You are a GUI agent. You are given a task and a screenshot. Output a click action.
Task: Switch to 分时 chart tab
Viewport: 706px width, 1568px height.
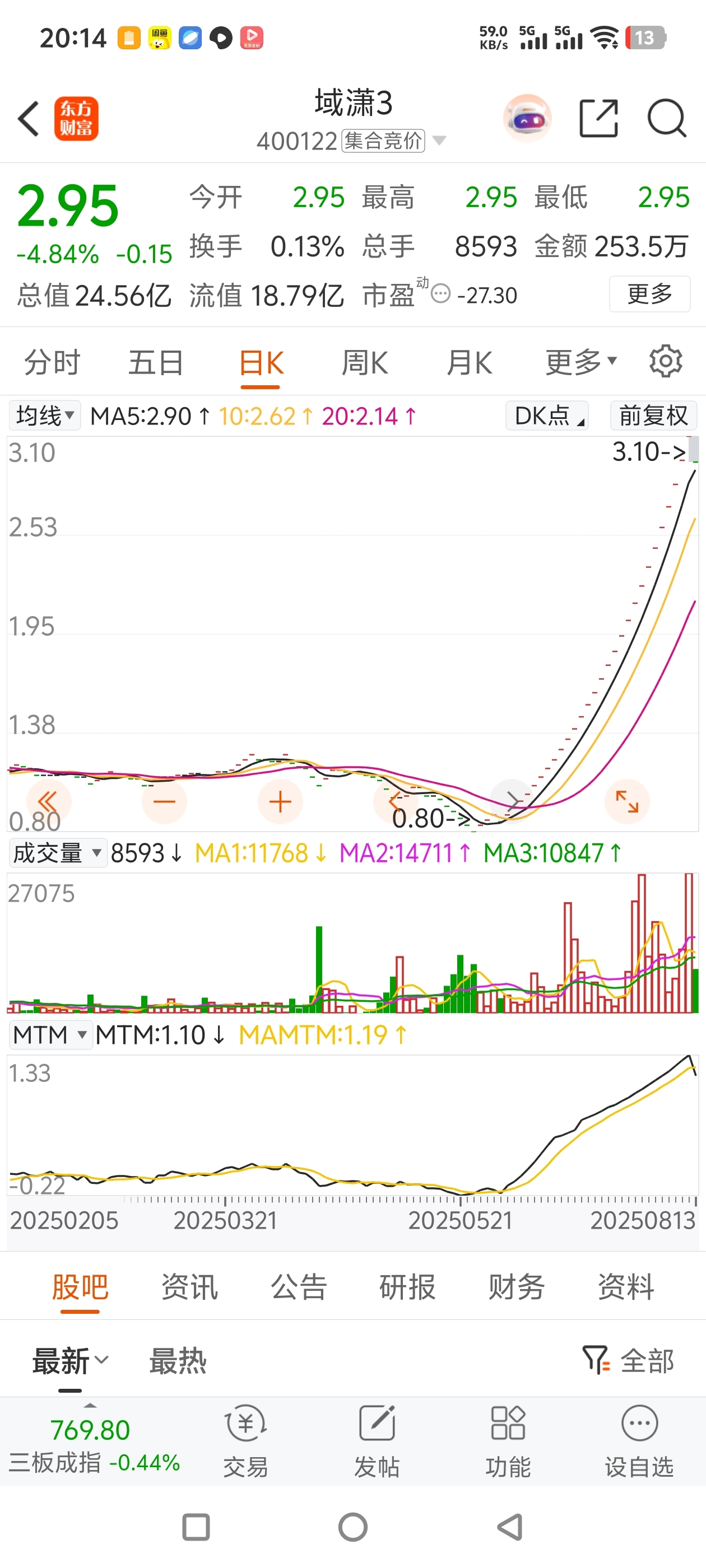(x=52, y=363)
